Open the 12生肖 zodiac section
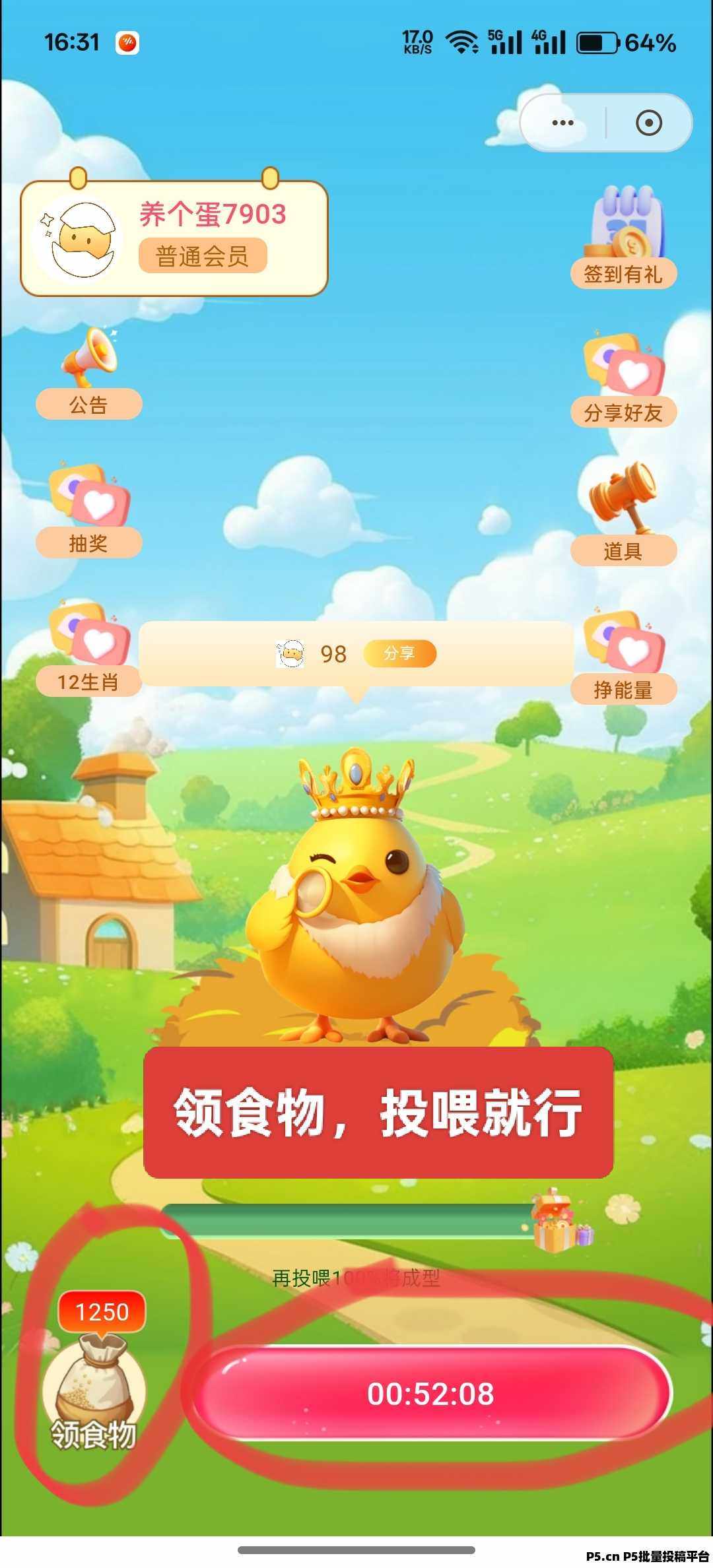713x1568 pixels. (x=88, y=650)
